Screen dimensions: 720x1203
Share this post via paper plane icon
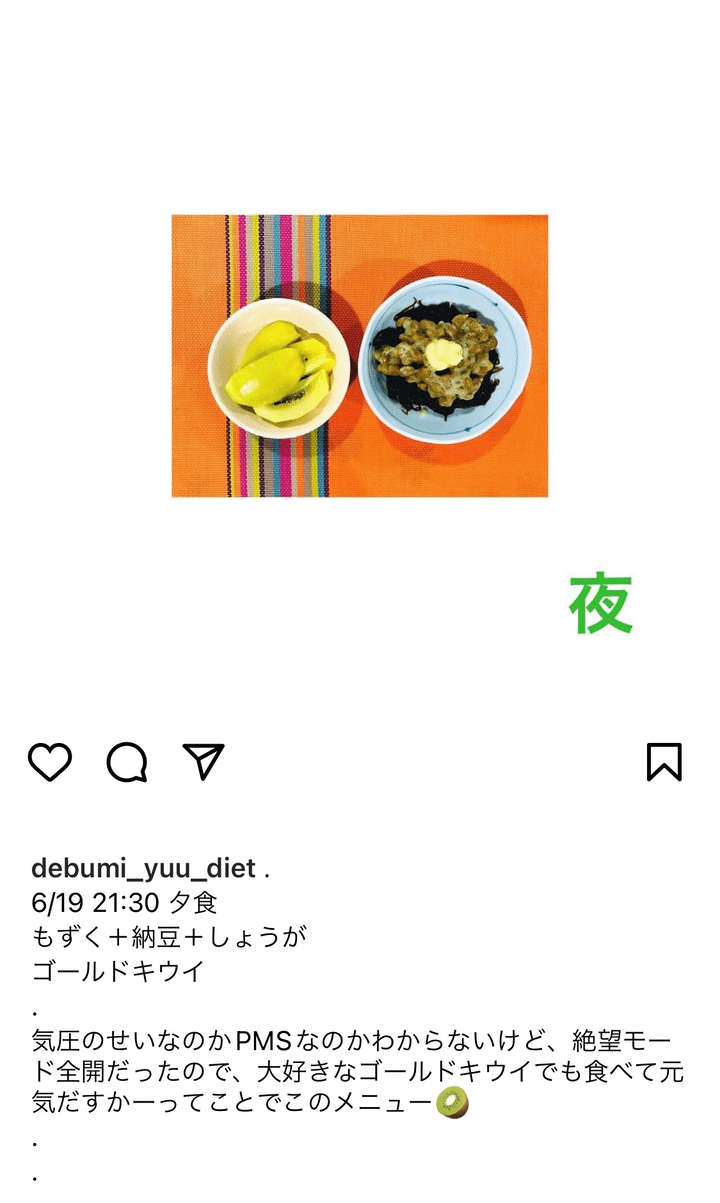(x=203, y=762)
